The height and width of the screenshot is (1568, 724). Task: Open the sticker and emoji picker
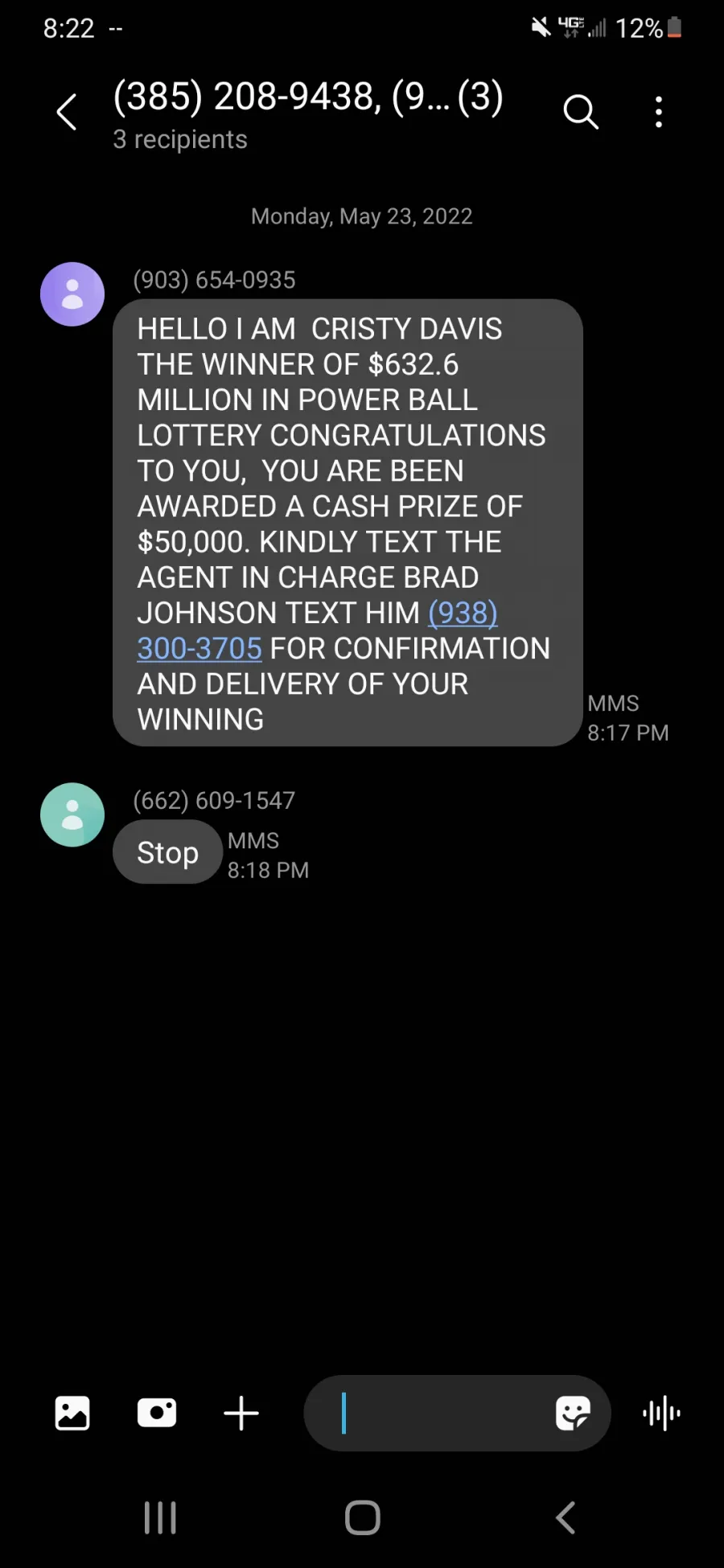[573, 1413]
